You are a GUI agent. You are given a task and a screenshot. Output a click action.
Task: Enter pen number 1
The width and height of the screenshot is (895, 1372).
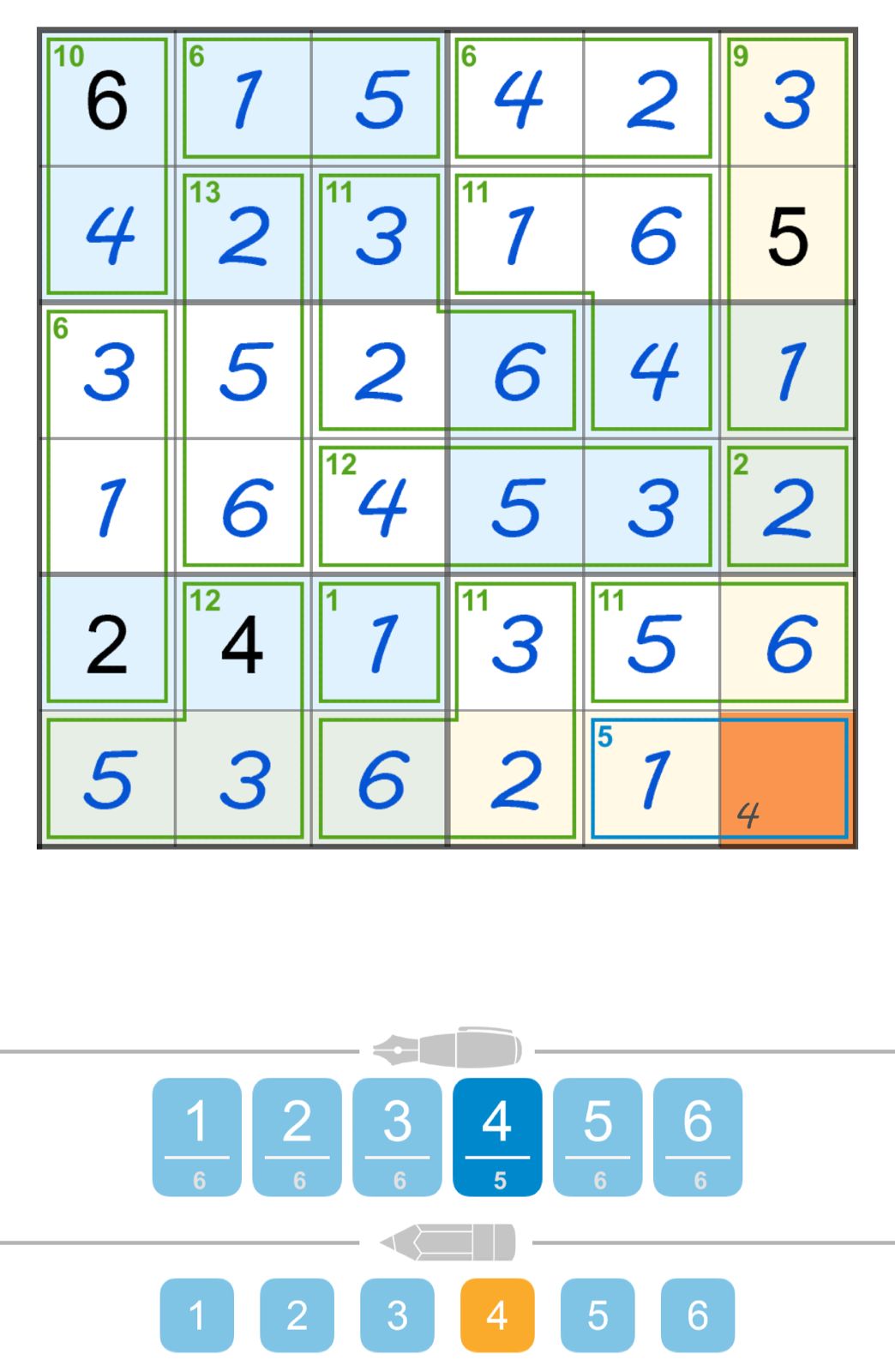196,1136
